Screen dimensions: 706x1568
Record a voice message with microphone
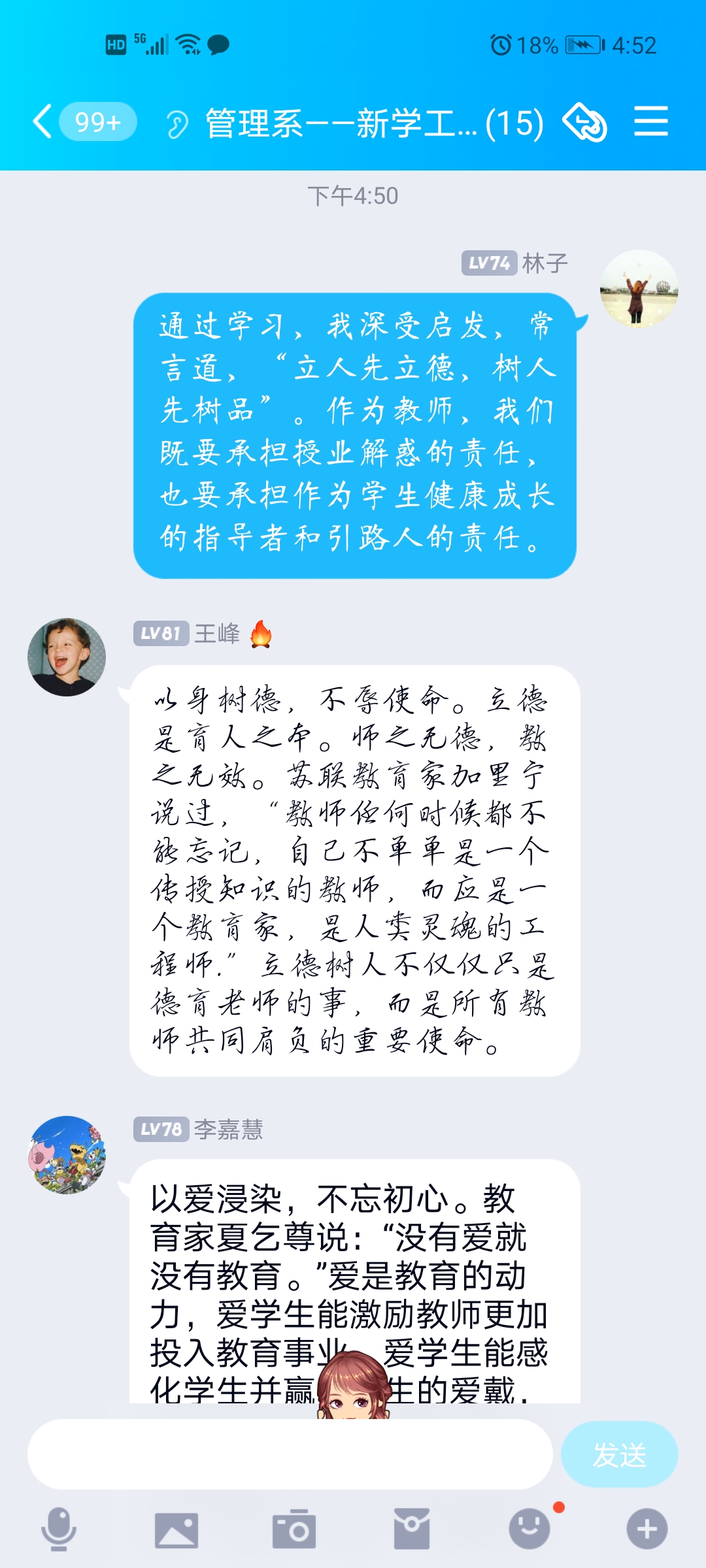point(59,1529)
